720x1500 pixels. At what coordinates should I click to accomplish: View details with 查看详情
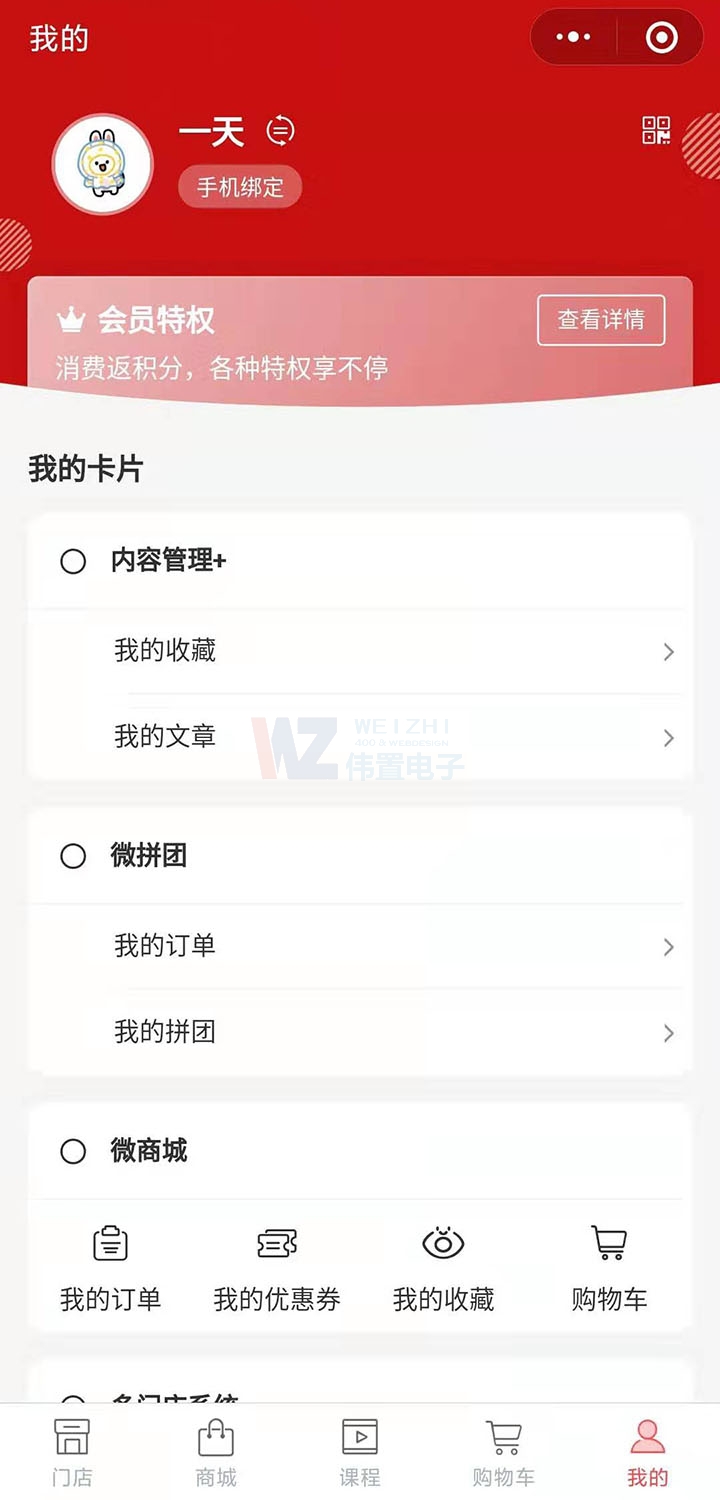tap(601, 320)
